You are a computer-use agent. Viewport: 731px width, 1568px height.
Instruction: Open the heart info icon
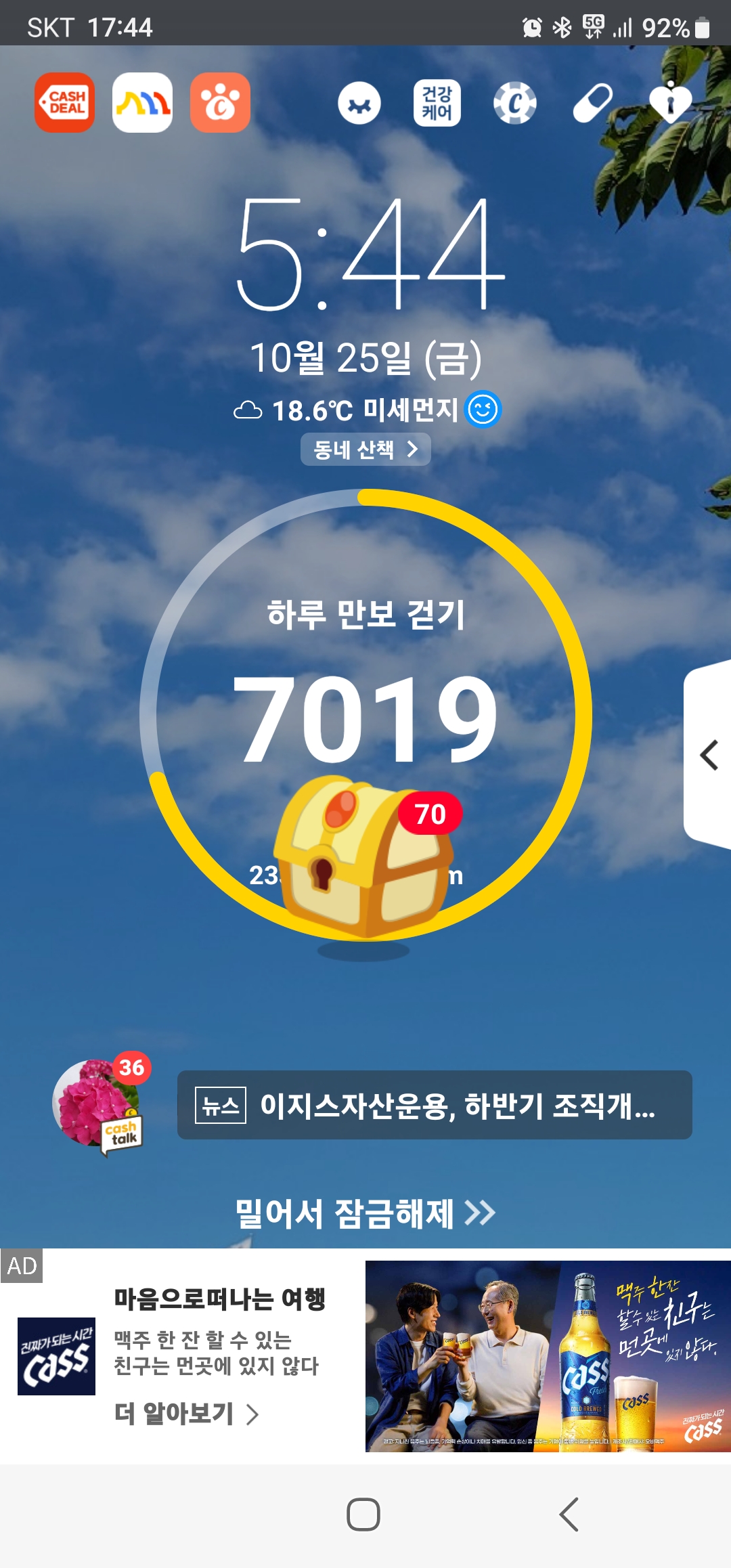670,103
